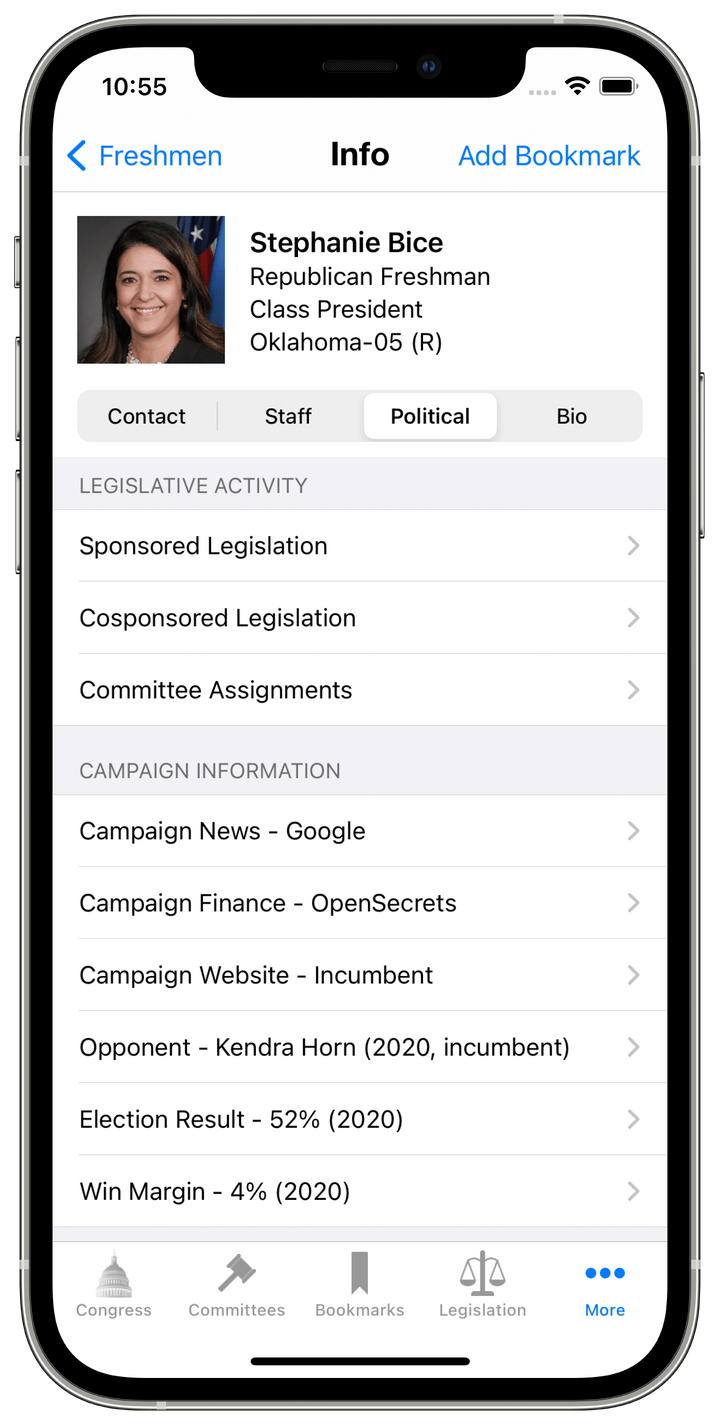The image size is (720, 1425).
Task: Tap Add Bookmark in the top bar
Action: point(549,156)
